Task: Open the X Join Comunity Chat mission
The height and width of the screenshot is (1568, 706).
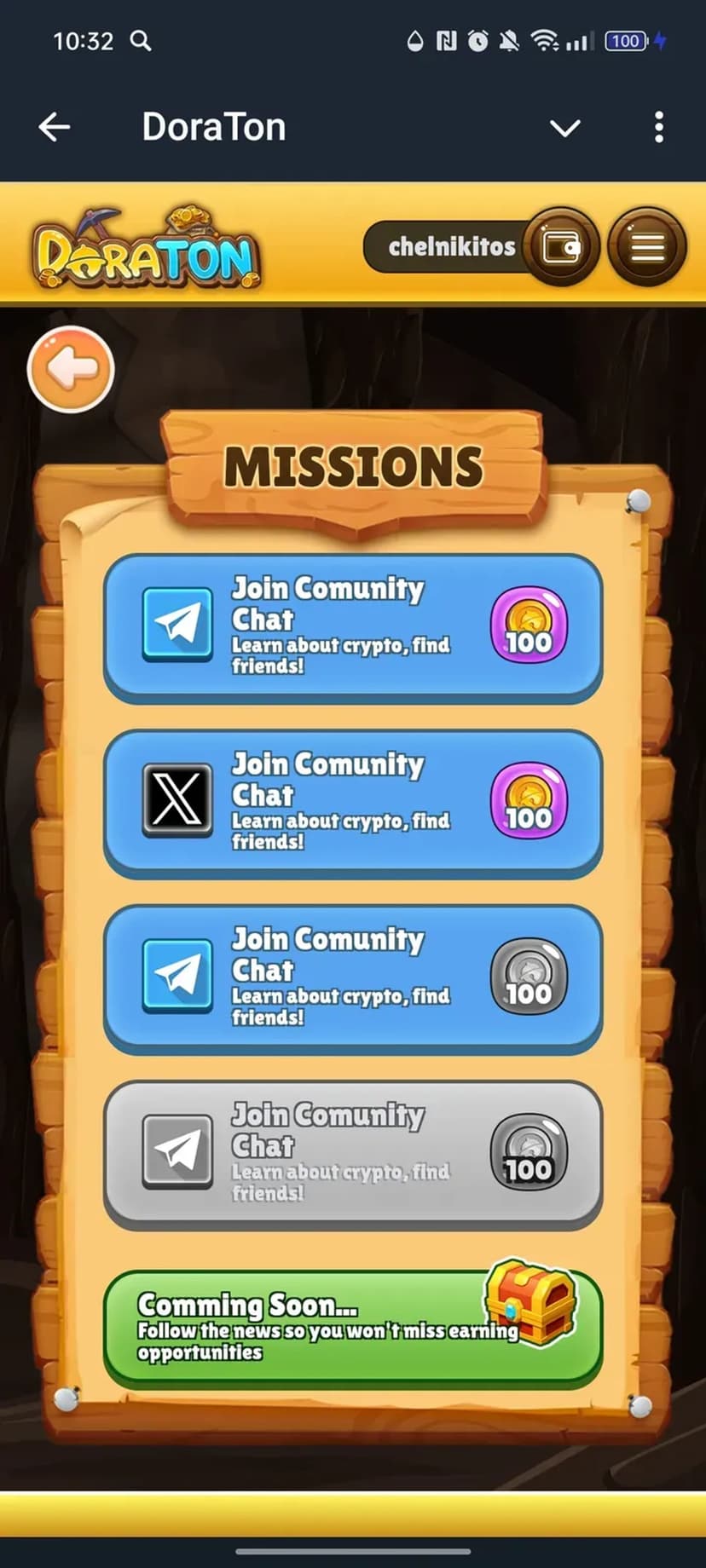Action: point(352,803)
